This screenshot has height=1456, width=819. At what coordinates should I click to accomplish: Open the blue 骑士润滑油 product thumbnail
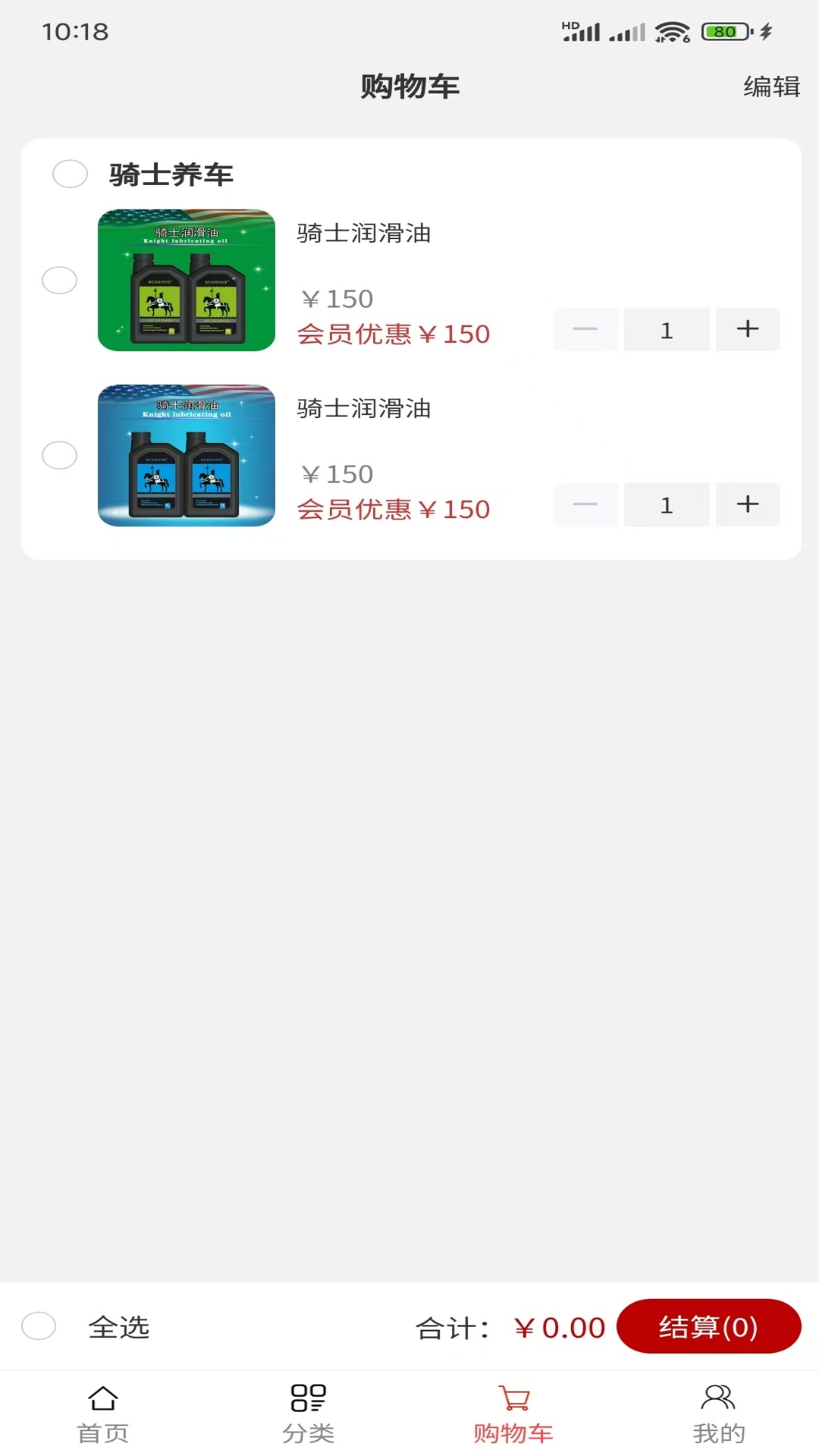pyautogui.click(x=187, y=456)
